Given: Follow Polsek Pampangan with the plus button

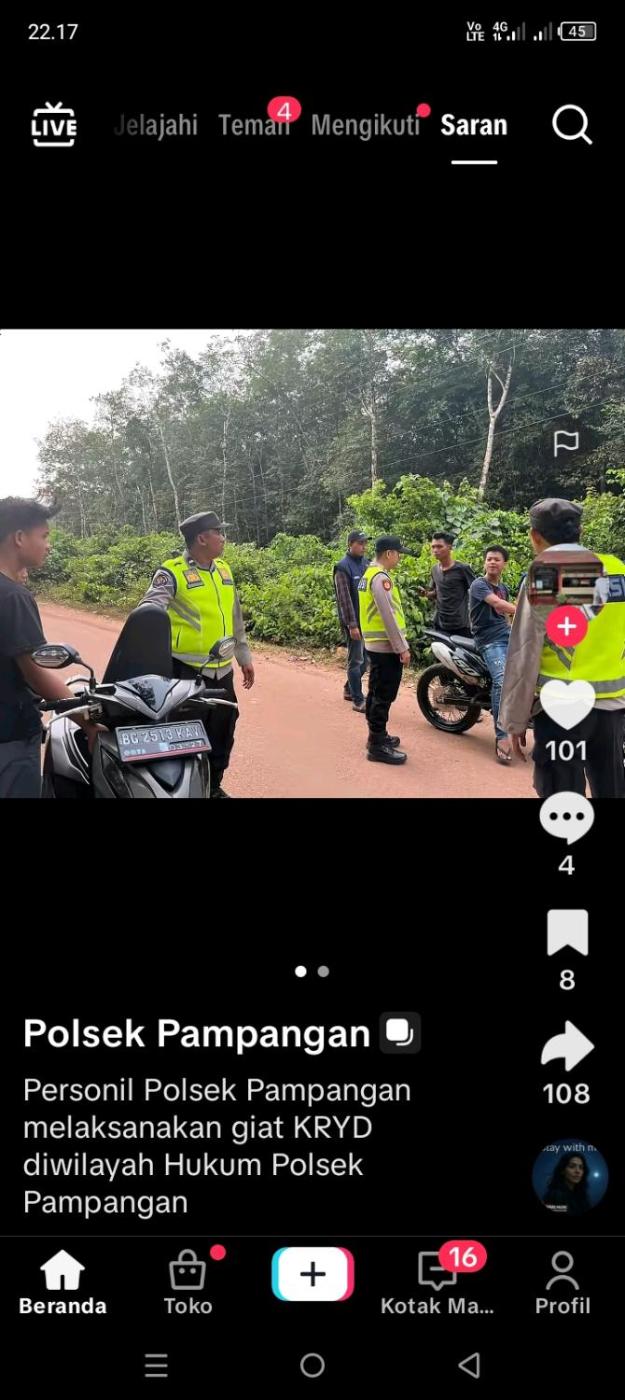Looking at the screenshot, I should coord(567,626).
